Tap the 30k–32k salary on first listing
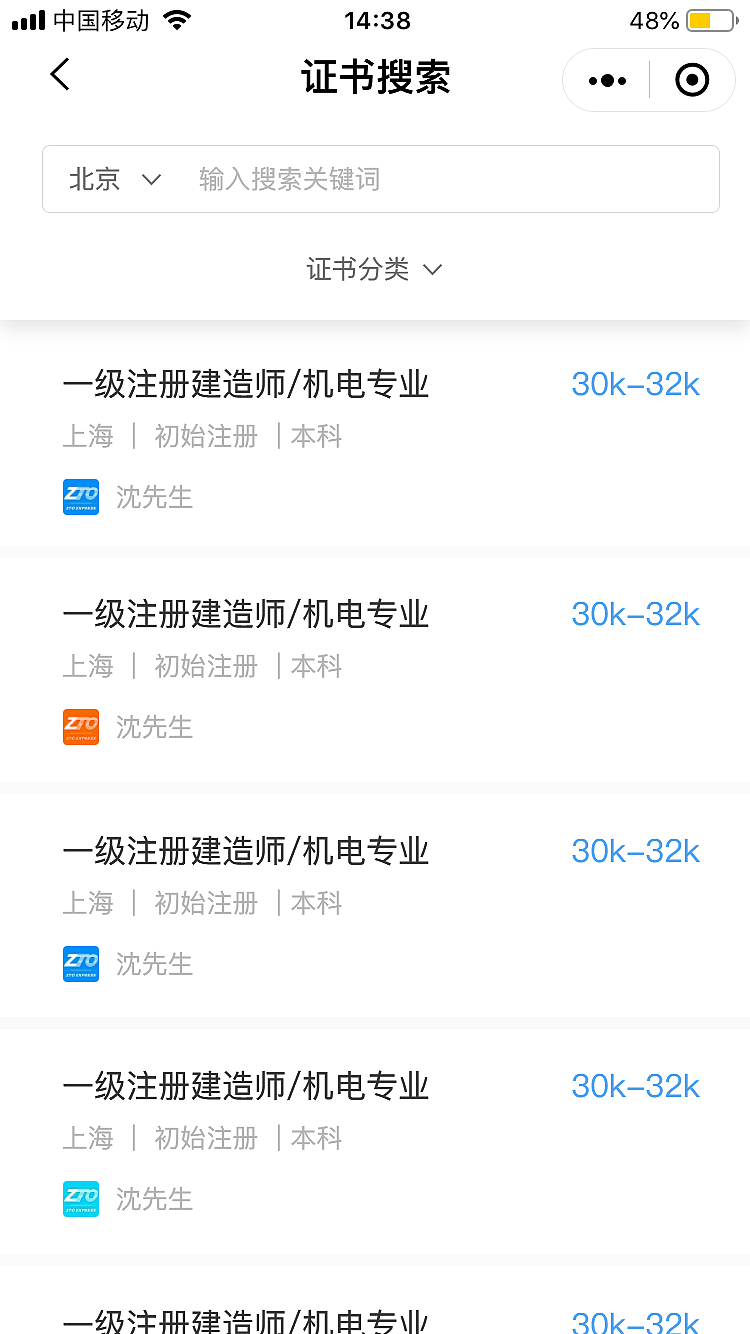The height and width of the screenshot is (1334, 750). pos(635,384)
